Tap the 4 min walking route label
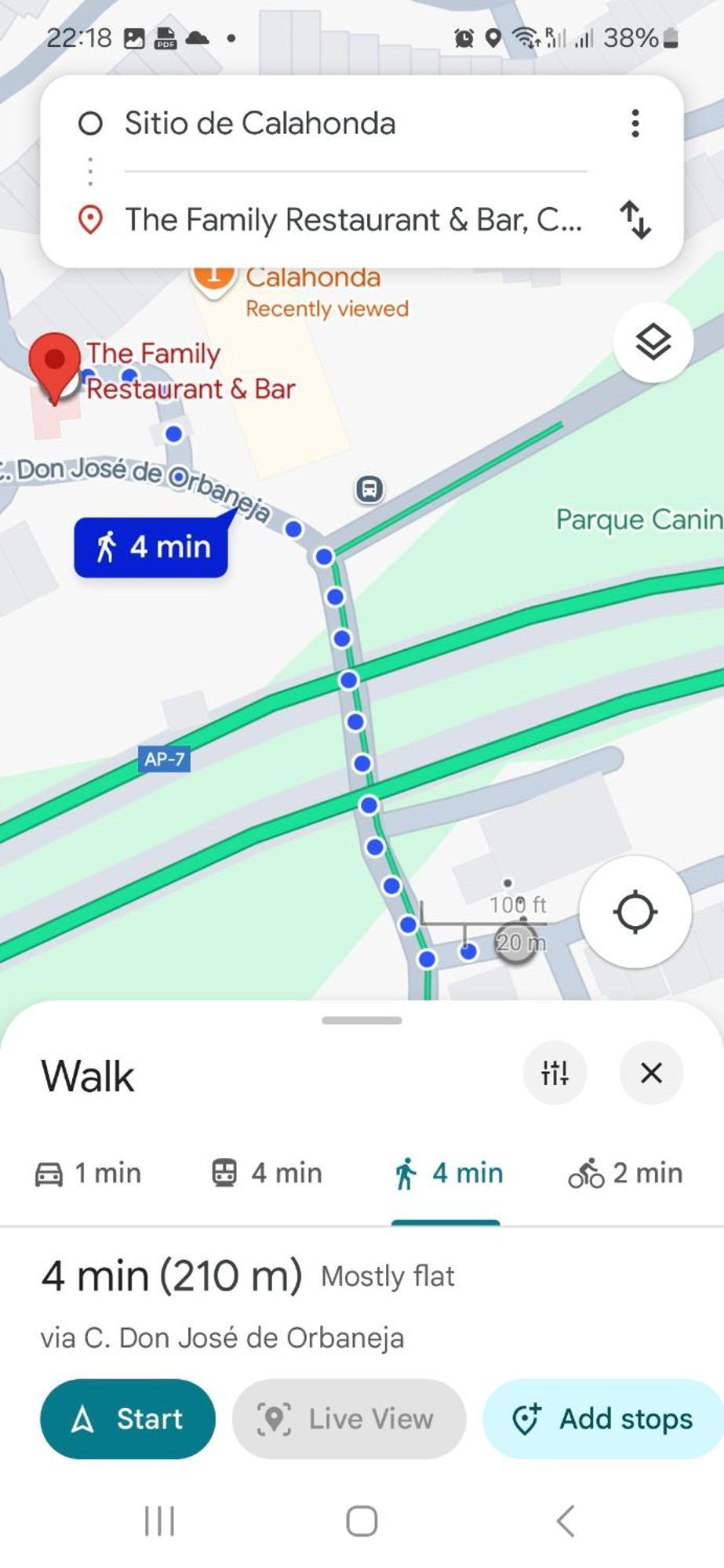Screen dimensions: 724x1568 tap(151, 547)
